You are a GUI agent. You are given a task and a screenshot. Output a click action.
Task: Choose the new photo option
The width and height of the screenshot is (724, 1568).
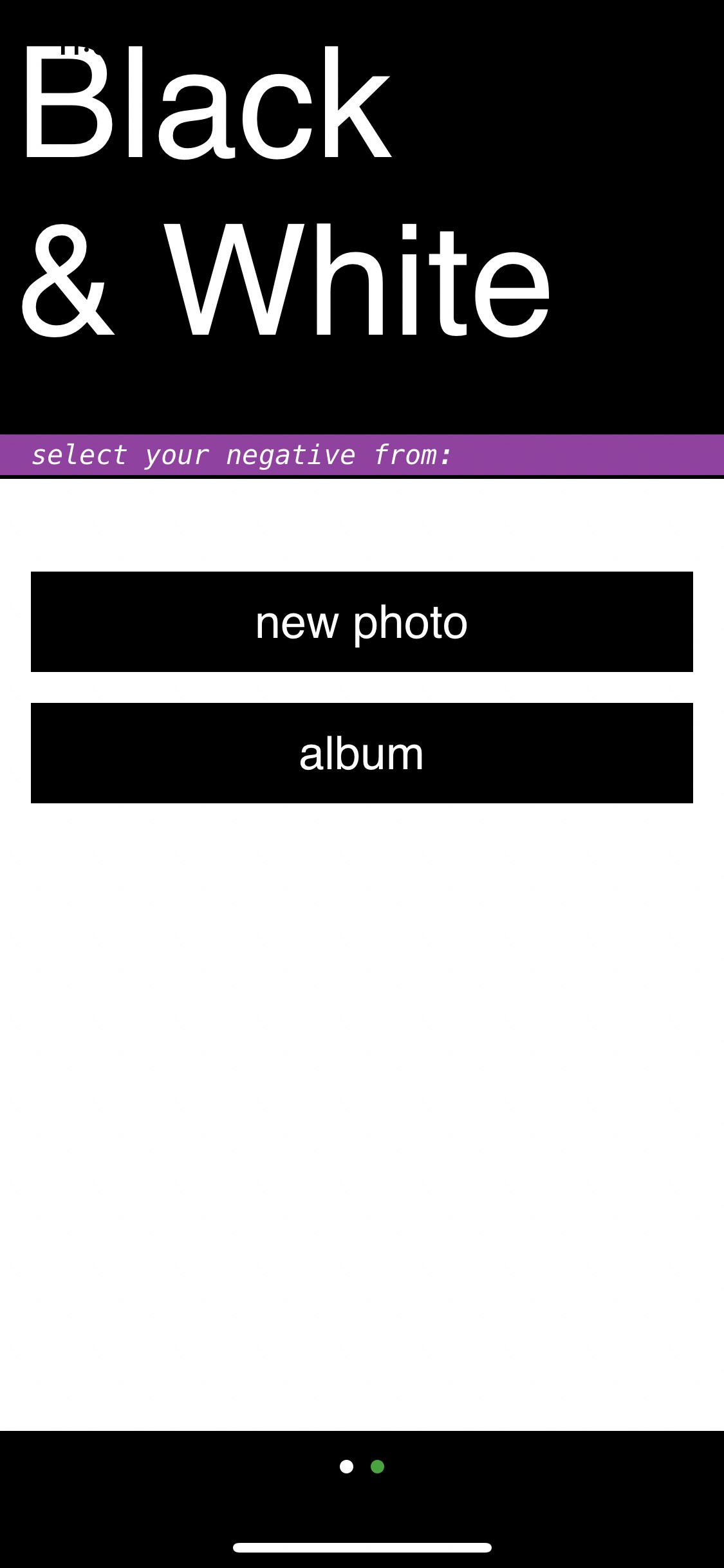click(362, 622)
